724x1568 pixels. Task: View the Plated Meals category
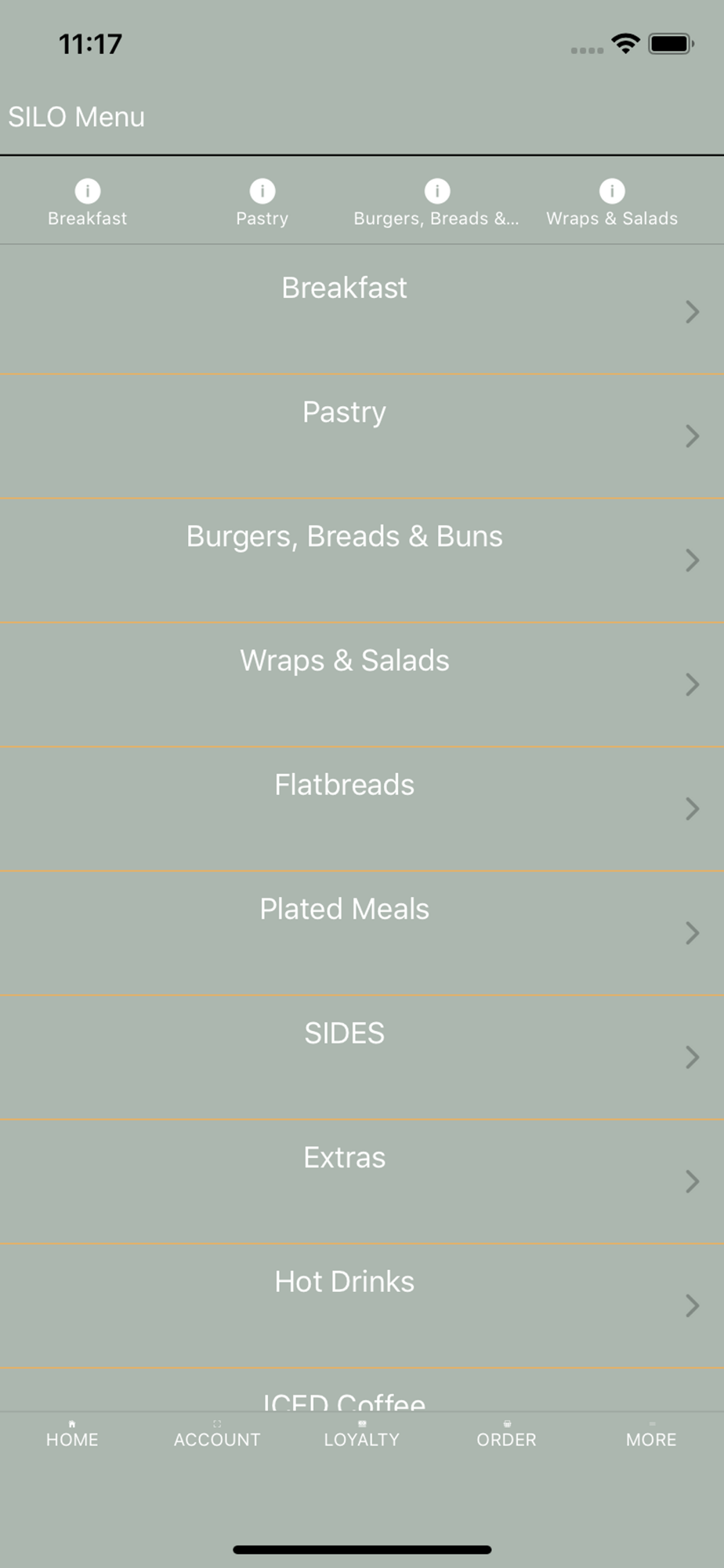click(362, 933)
